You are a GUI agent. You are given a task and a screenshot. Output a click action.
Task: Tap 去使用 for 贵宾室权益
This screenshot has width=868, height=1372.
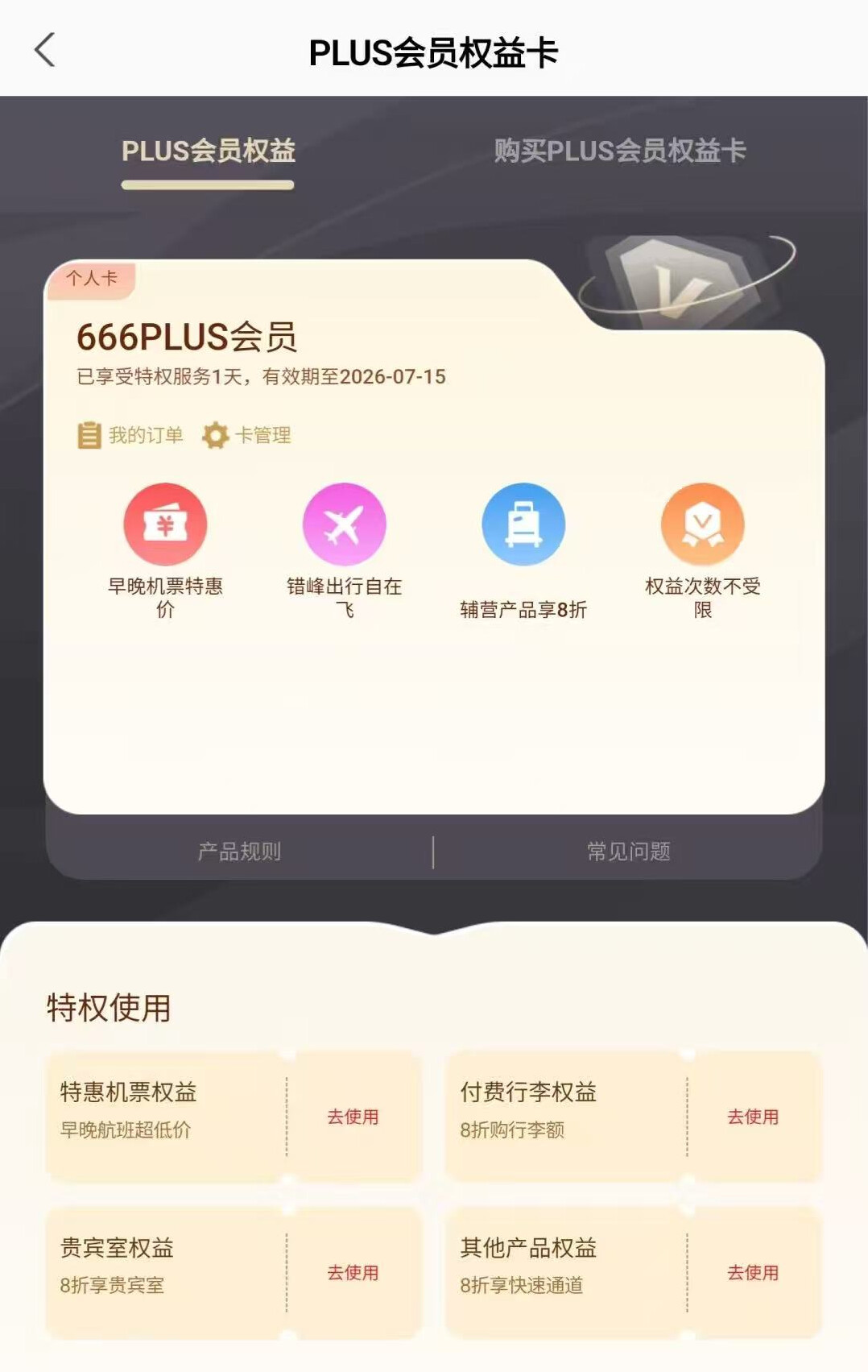pyautogui.click(x=353, y=1273)
